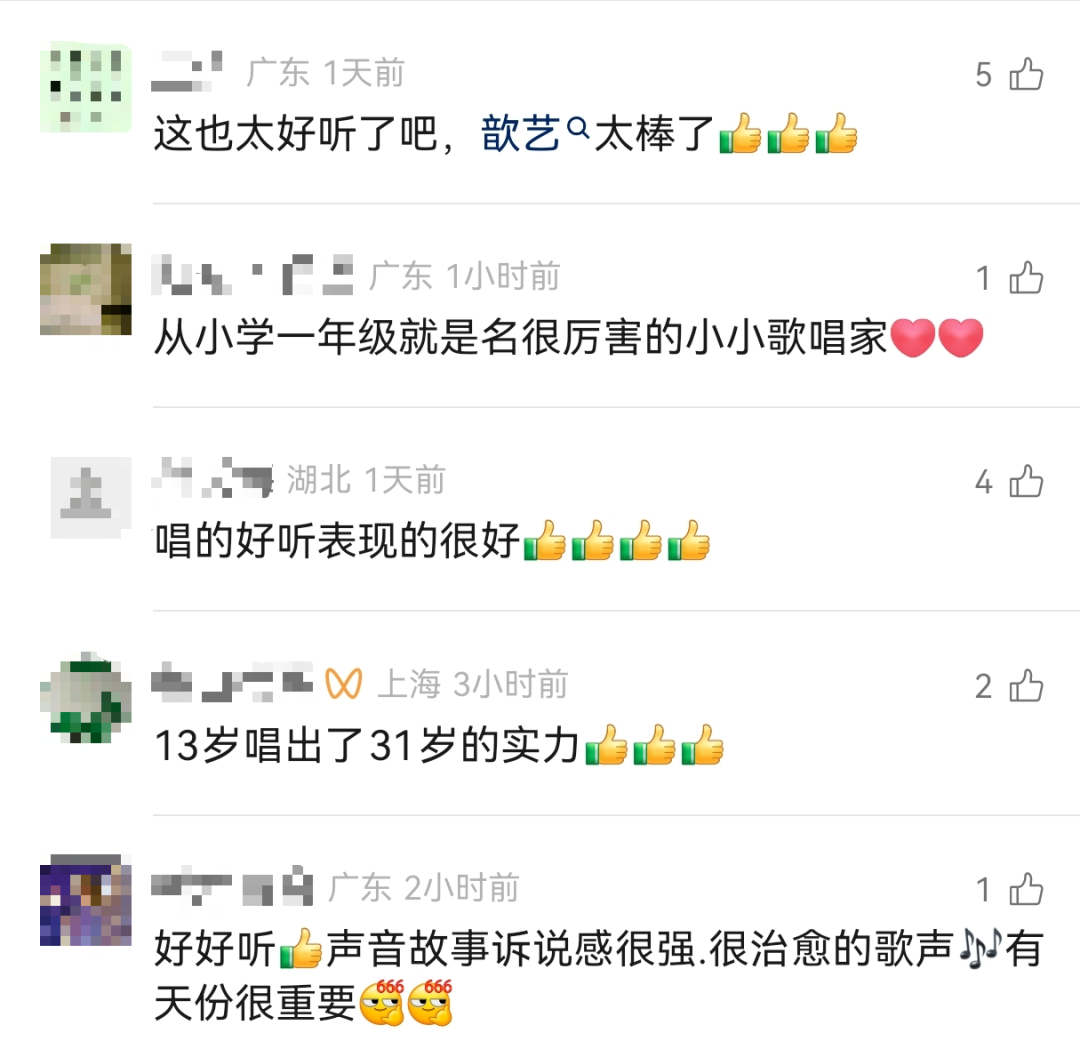The width and height of the screenshot is (1080, 1057).
Task: Like the comment starting with "好好听"
Action: click(x=1026, y=890)
